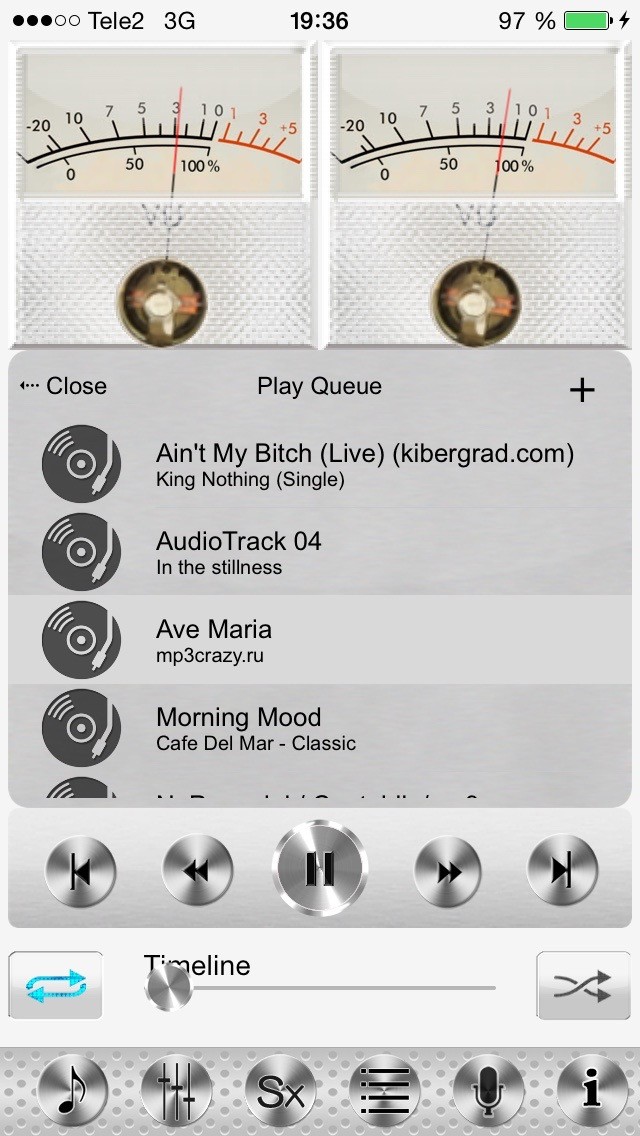Open the equalizer sliders tab
The image size is (640, 1136).
coord(176,1092)
